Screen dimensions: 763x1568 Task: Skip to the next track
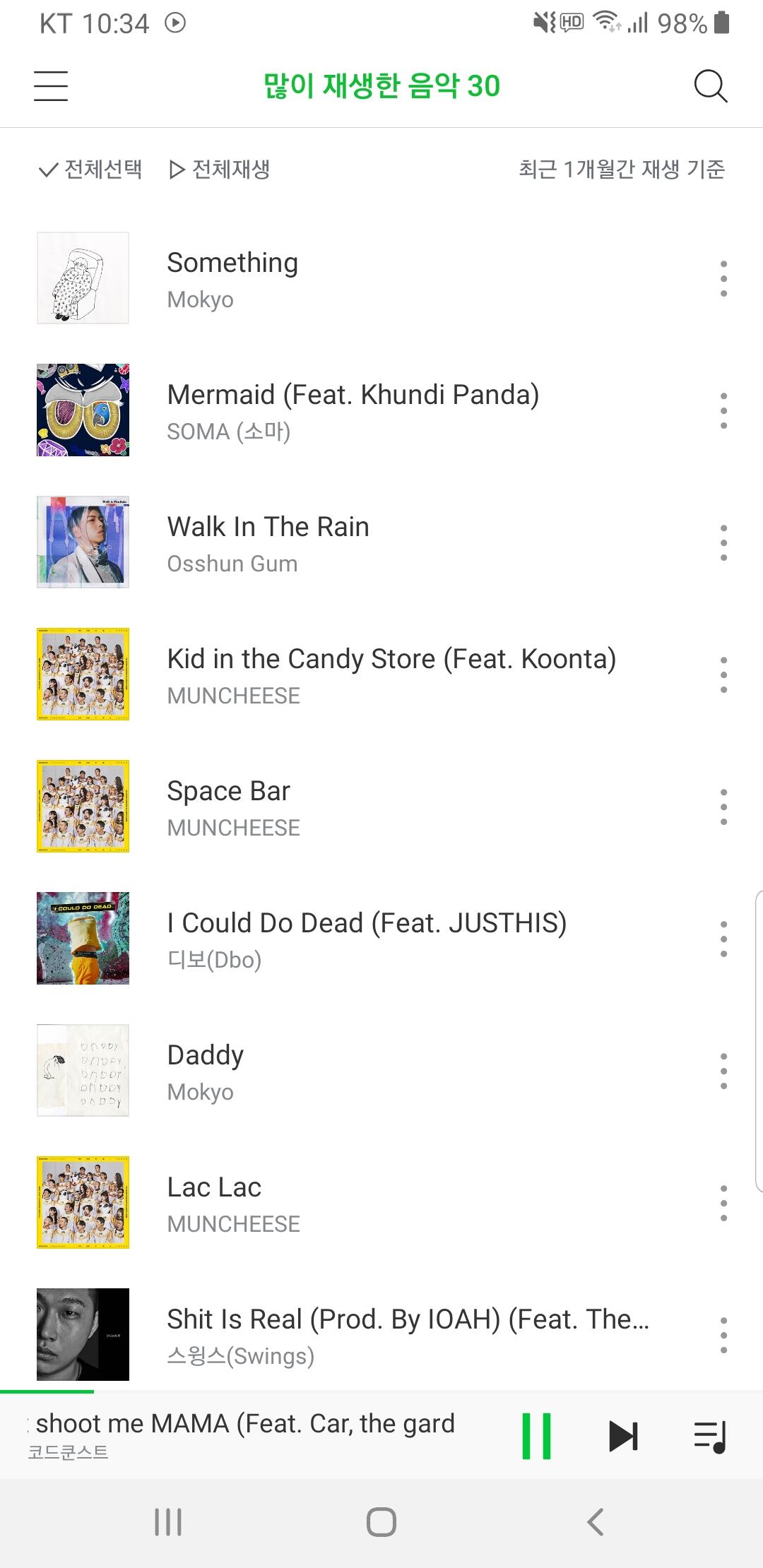coord(623,1435)
